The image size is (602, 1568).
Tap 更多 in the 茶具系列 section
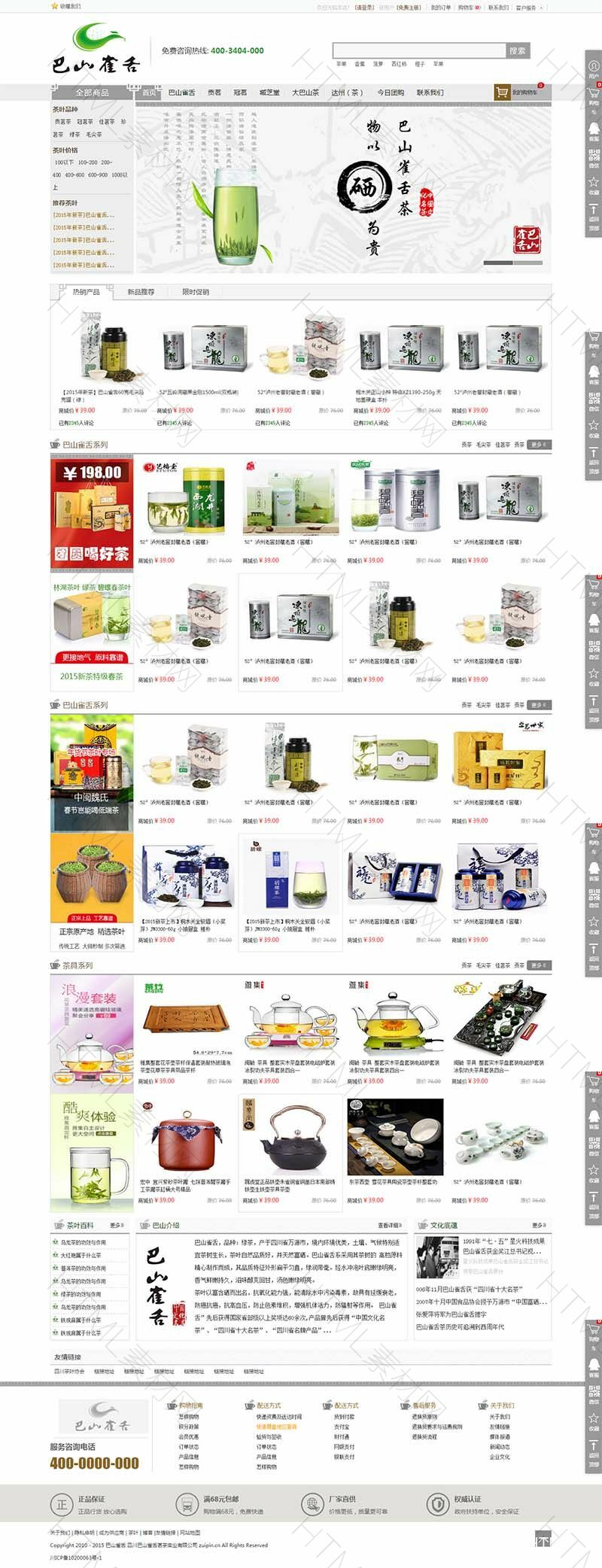(538, 965)
